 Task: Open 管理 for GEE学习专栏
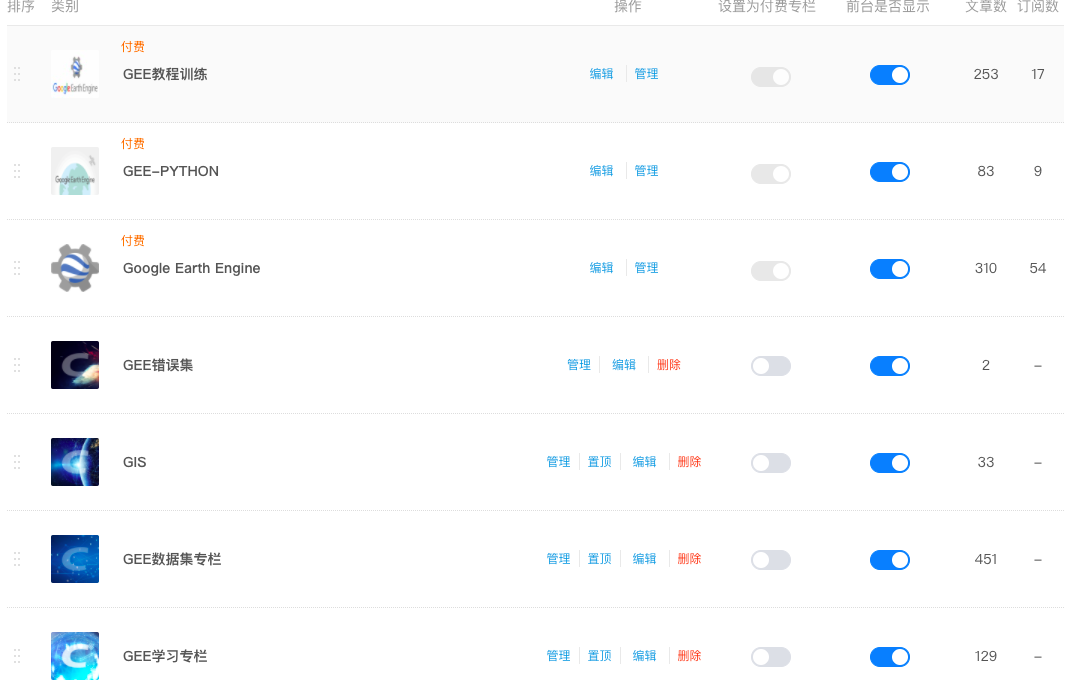tap(558, 656)
